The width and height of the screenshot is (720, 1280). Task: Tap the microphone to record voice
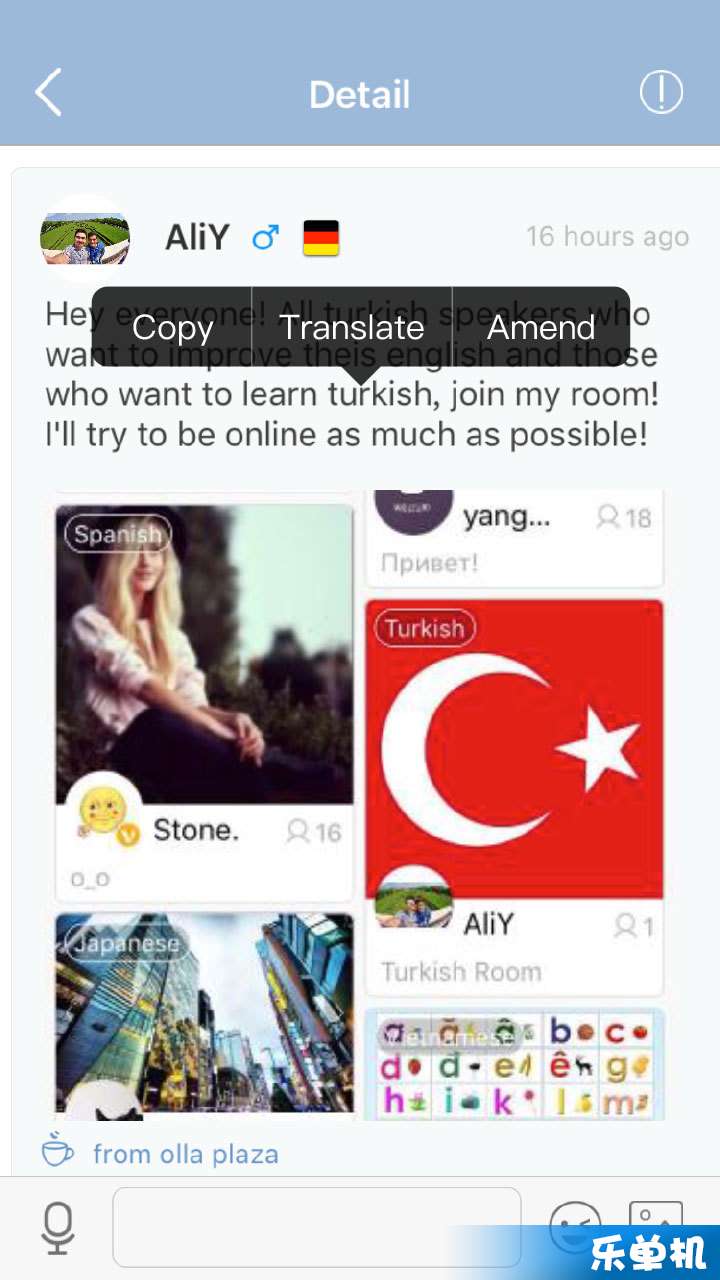58,1228
